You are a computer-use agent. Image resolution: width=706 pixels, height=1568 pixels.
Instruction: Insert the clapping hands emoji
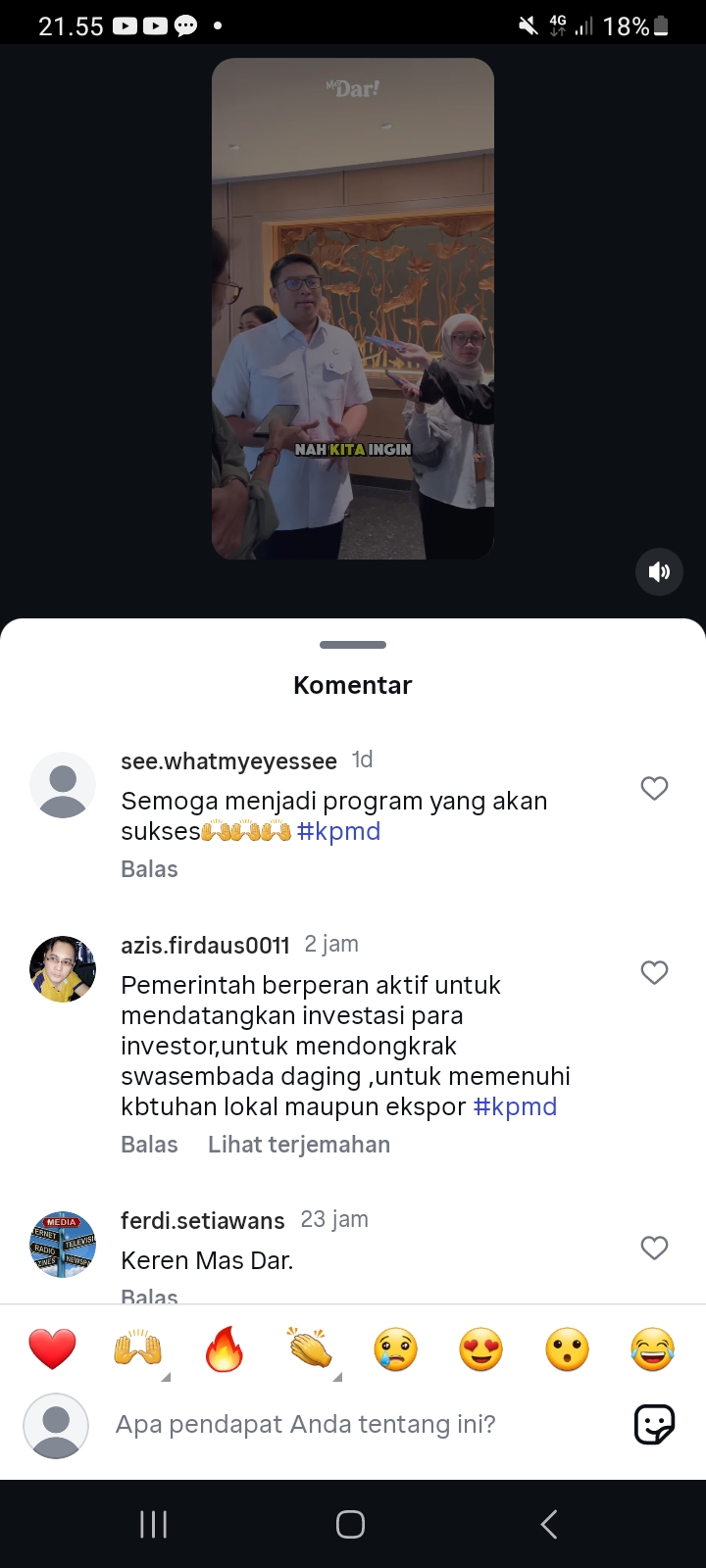(x=310, y=1349)
